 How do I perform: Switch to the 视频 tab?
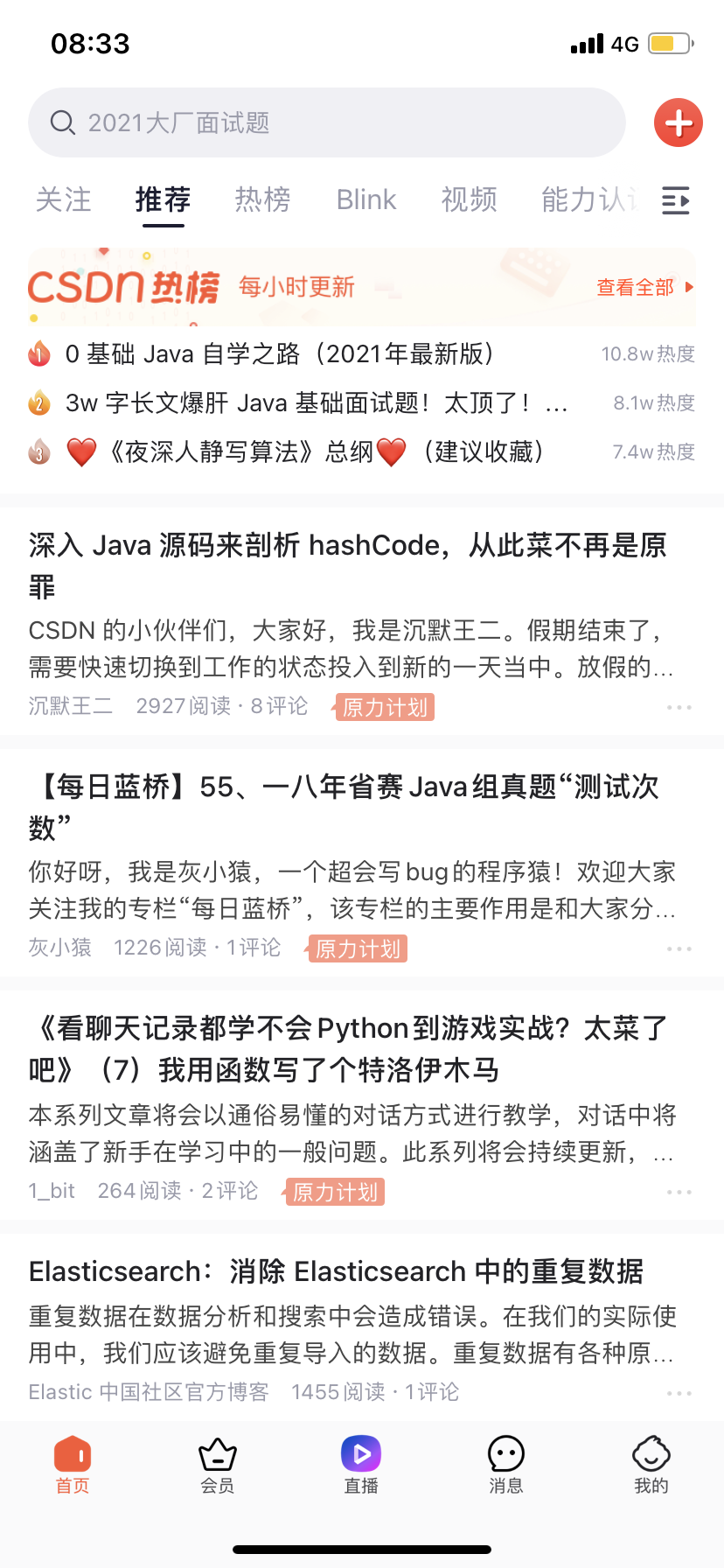pyautogui.click(x=469, y=199)
